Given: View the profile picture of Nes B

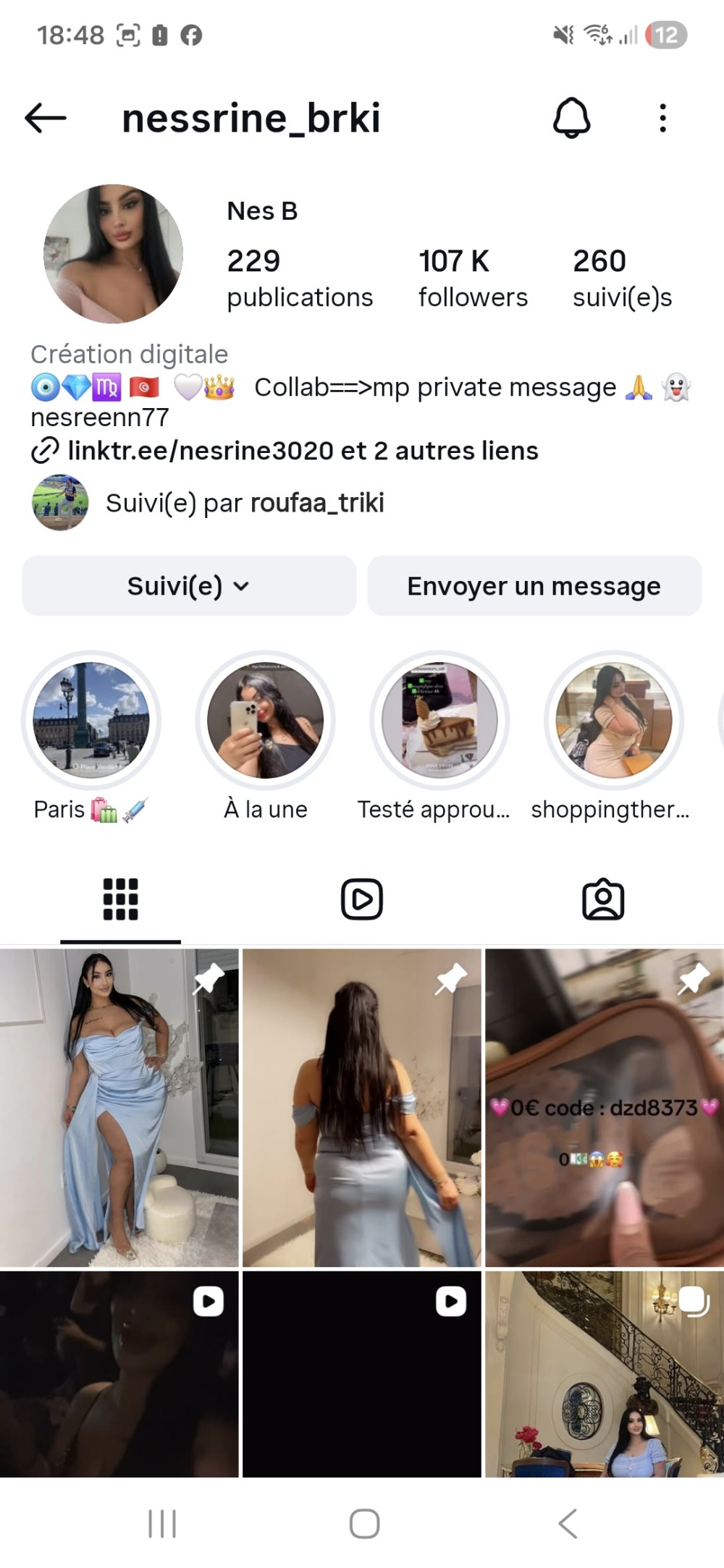Looking at the screenshot, I should (113, 254).
